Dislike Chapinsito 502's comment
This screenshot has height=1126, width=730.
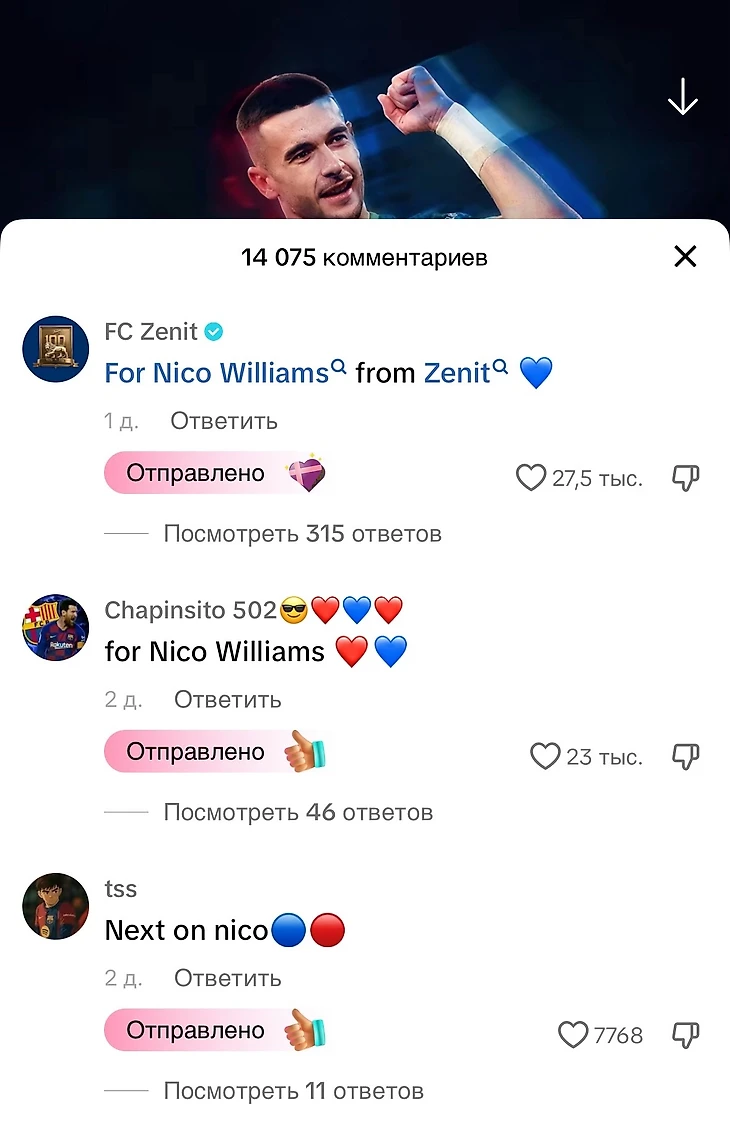tap(685, 757)
